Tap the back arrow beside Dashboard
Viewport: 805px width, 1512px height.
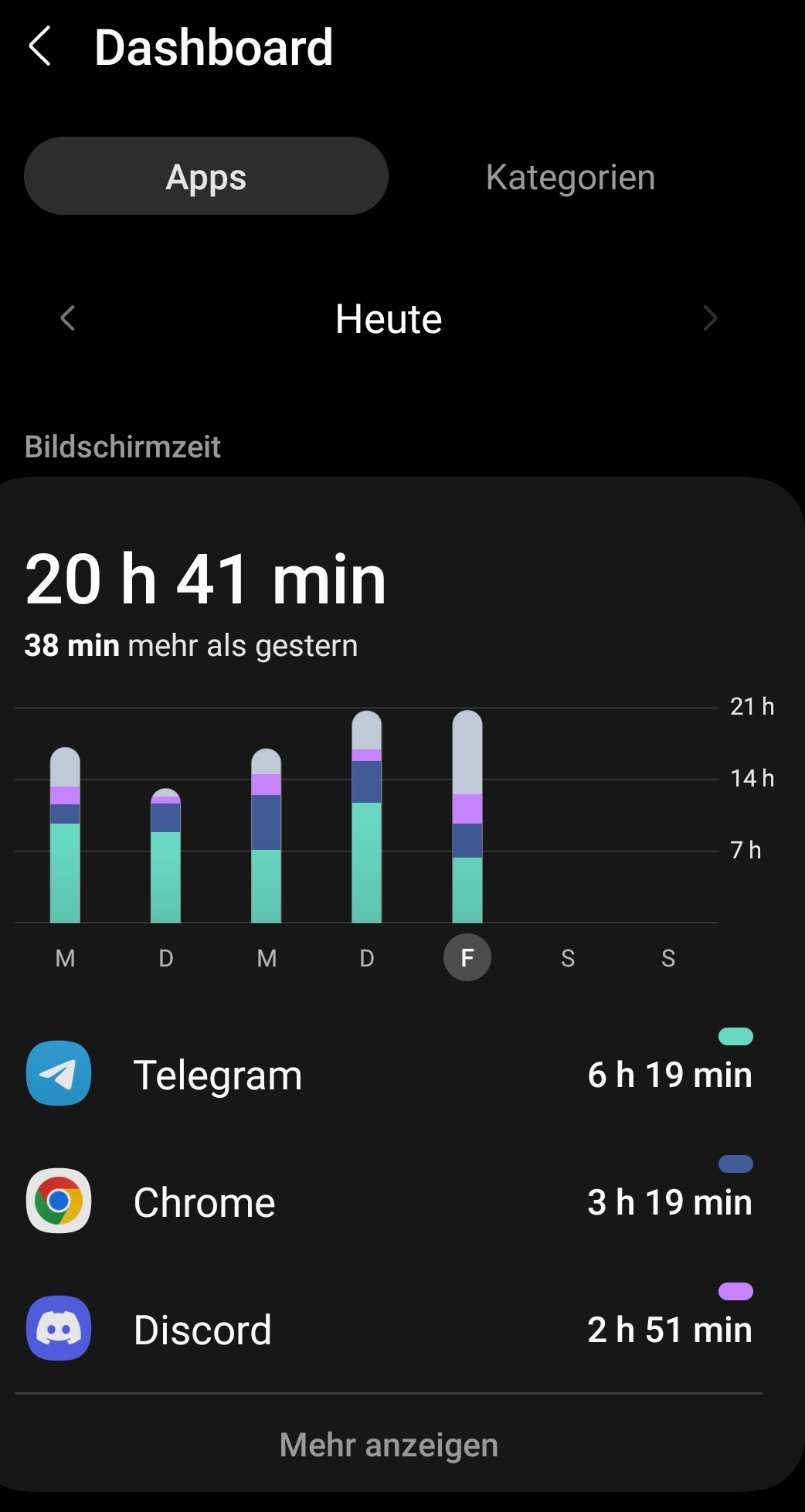(x=40, y=46)
